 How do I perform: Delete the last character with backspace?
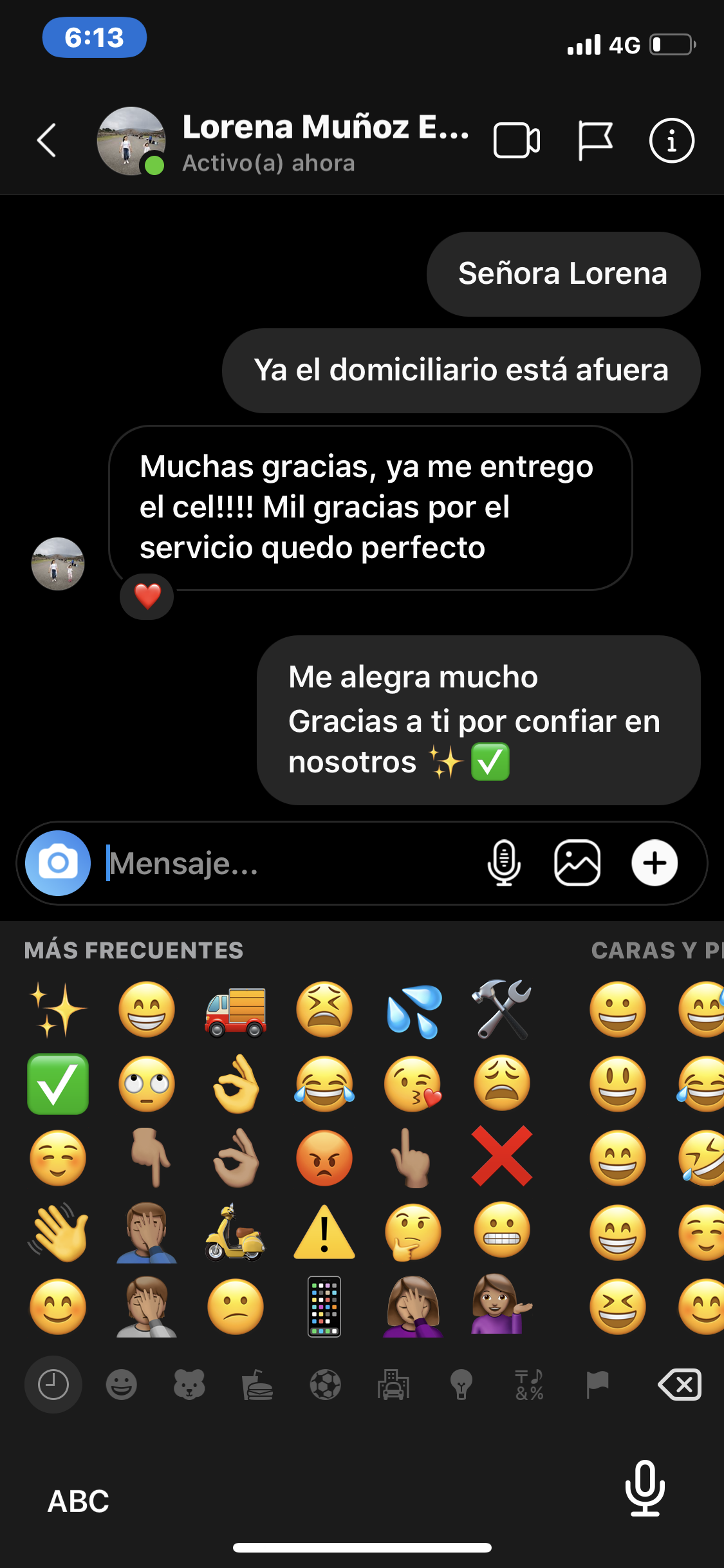coord(680,1385)
